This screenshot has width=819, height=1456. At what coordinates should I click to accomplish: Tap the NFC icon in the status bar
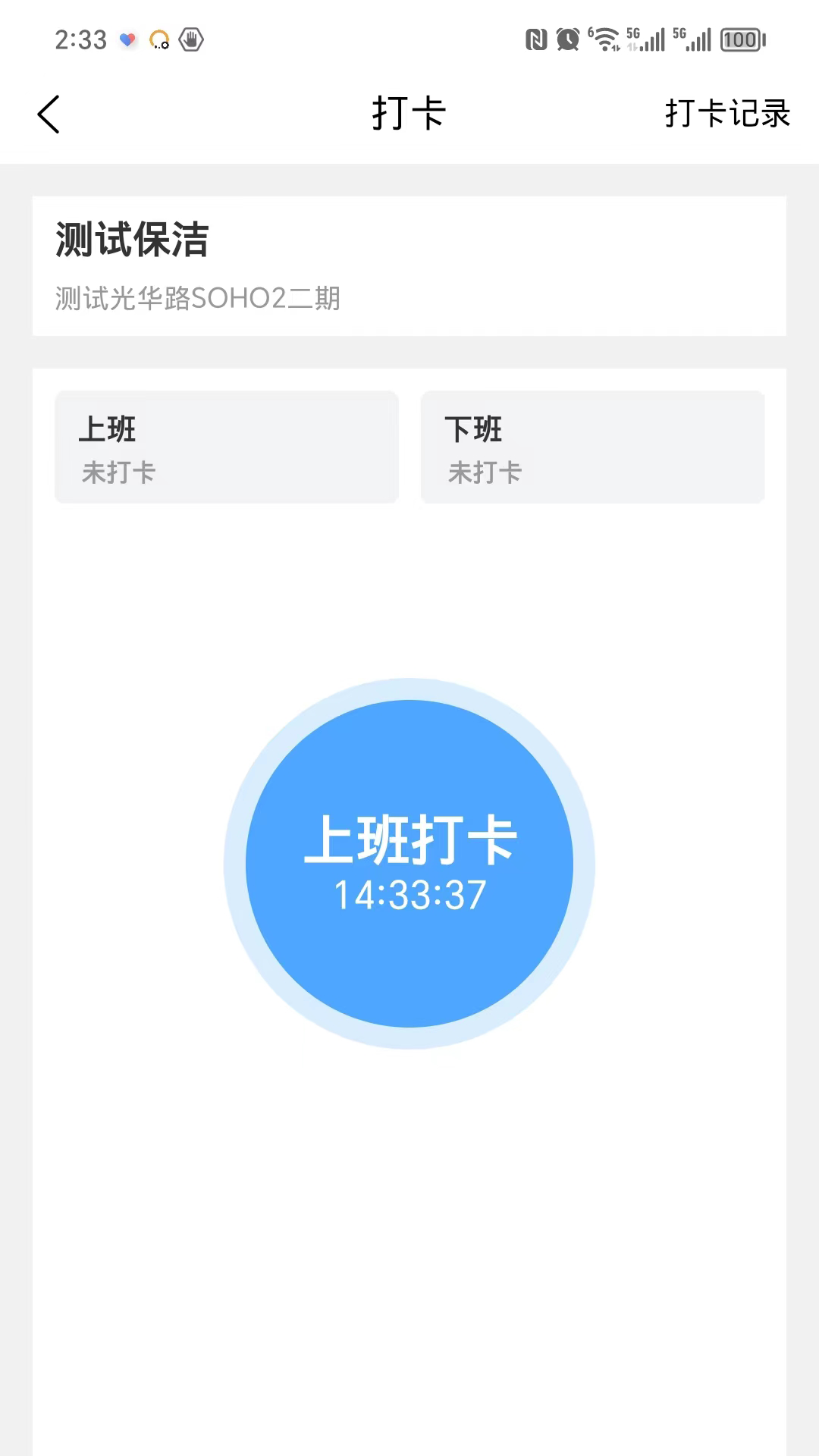click(536, 39)
